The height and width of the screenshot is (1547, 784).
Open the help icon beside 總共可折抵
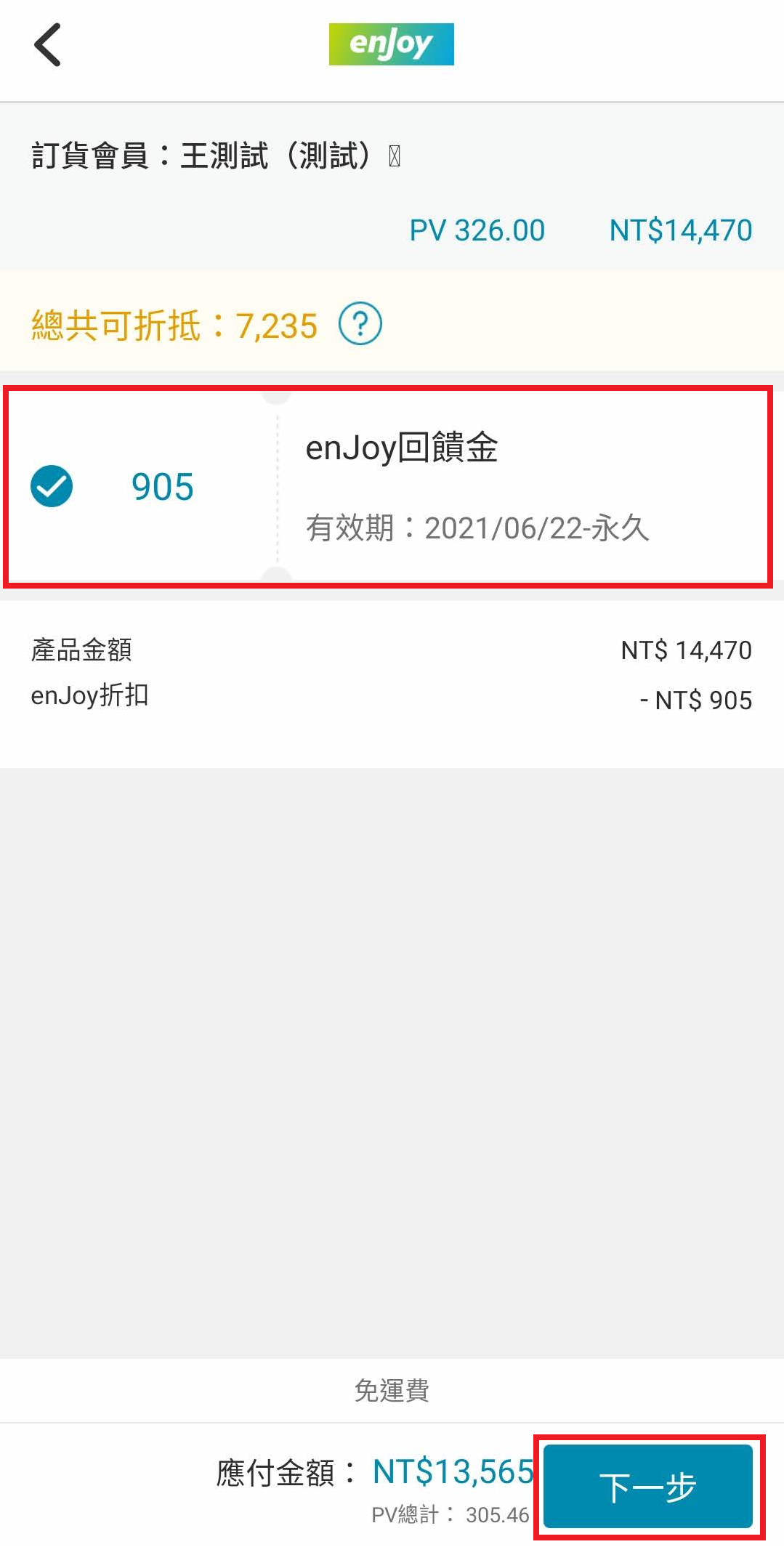pos(360,323)
